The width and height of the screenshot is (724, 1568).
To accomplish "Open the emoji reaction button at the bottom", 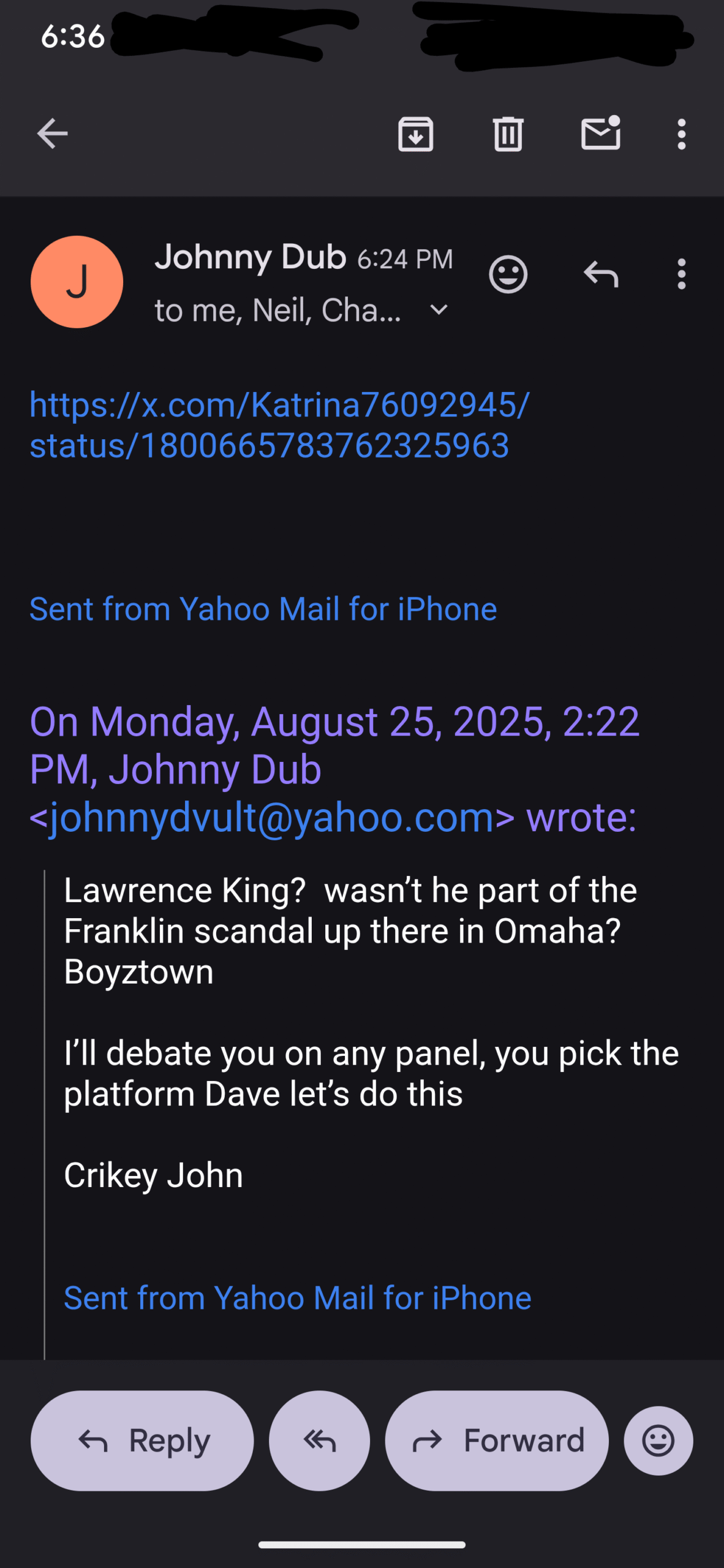I will 658,1441.
